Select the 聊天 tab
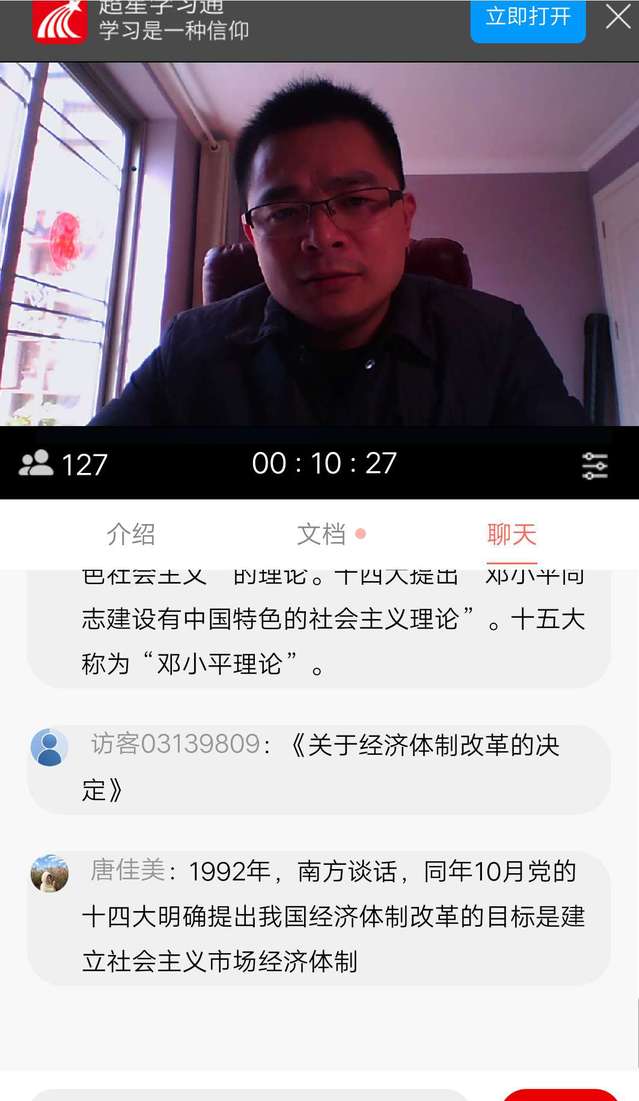The width and height of the screenshot is (639, 1101). click(x=512, y=534)
